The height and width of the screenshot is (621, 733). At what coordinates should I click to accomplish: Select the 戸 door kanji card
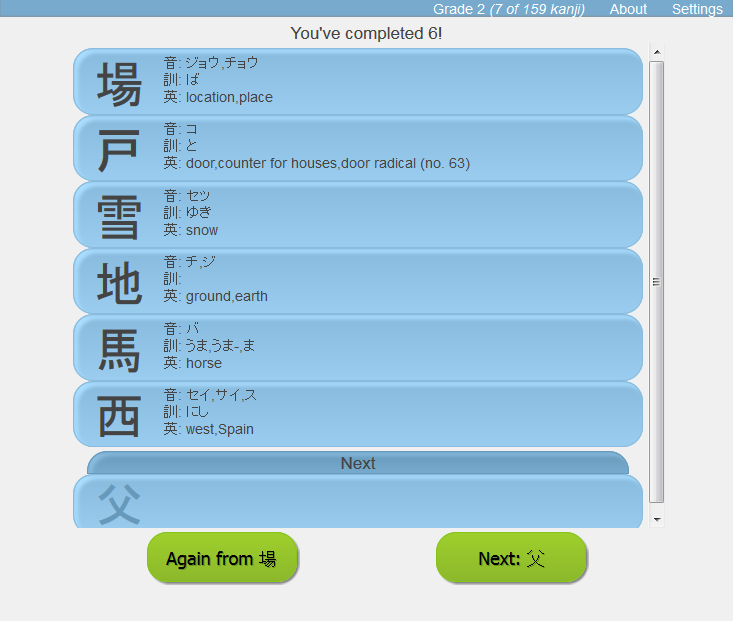coord(357,147)
